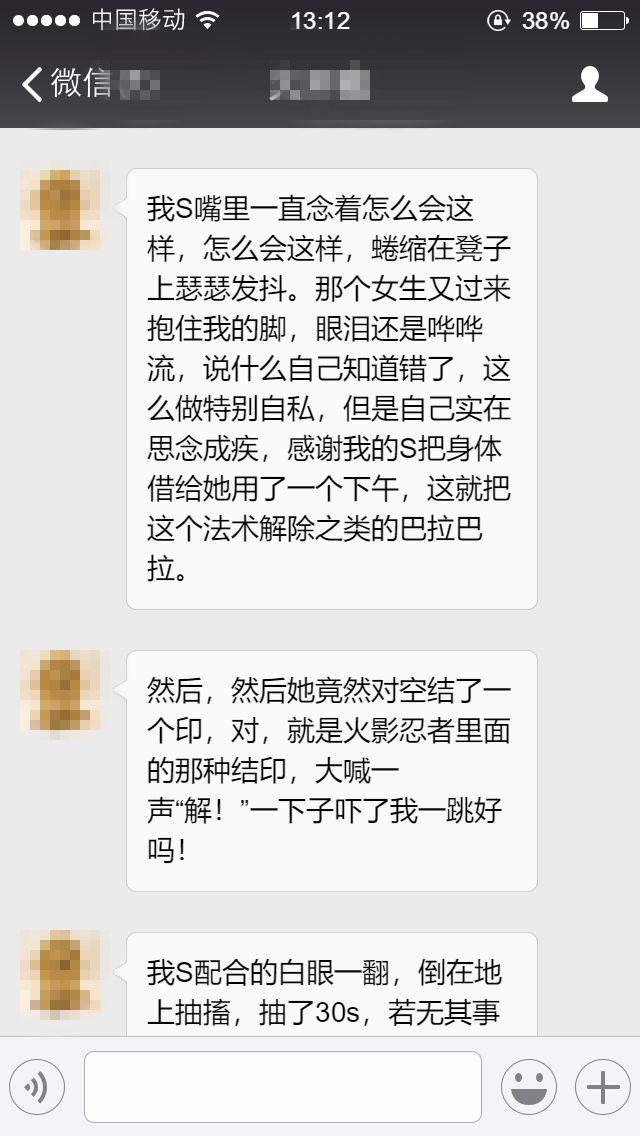This screenshot has width=640, height=1136.
Task: Open the emoji picker
Action: (528, 1087)
